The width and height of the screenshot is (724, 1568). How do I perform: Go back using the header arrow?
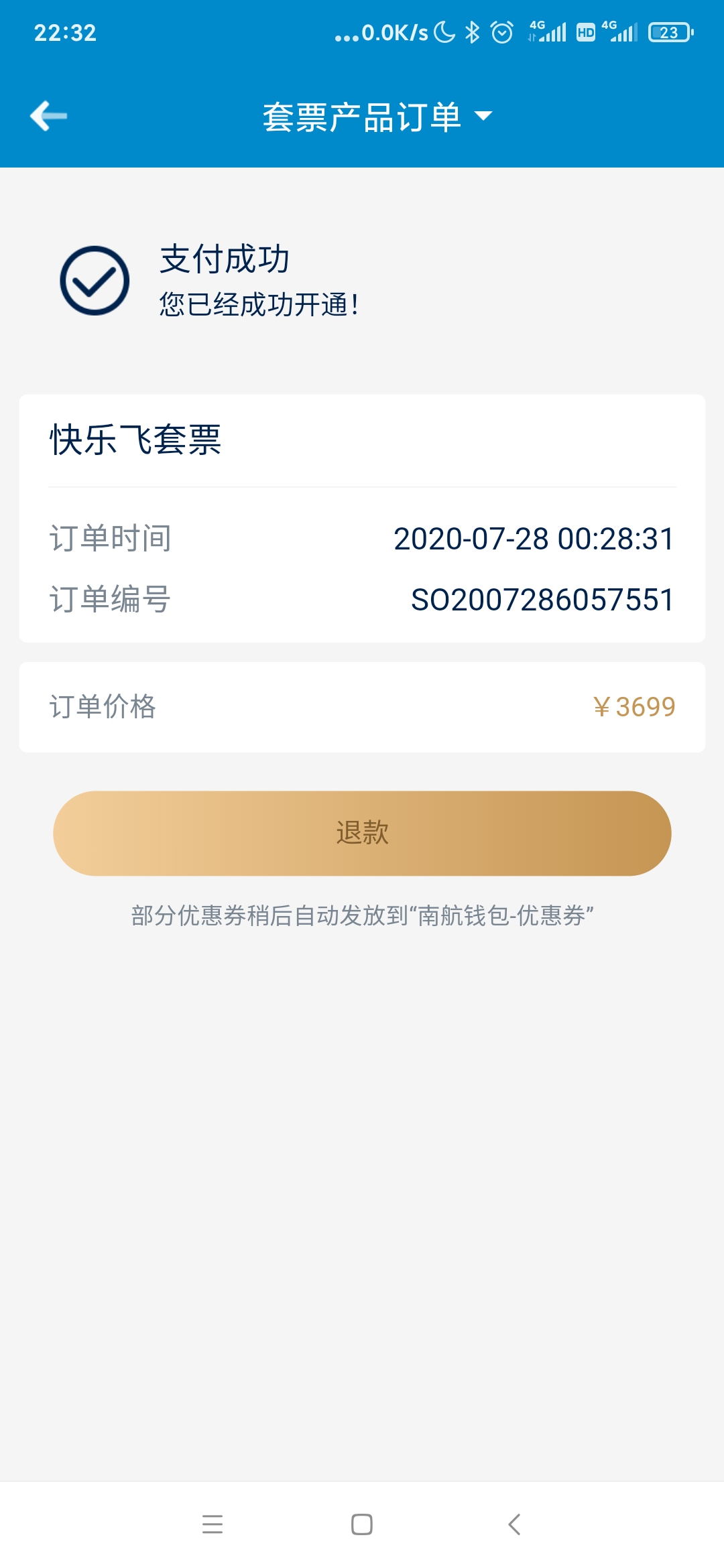tap(48, 116)
